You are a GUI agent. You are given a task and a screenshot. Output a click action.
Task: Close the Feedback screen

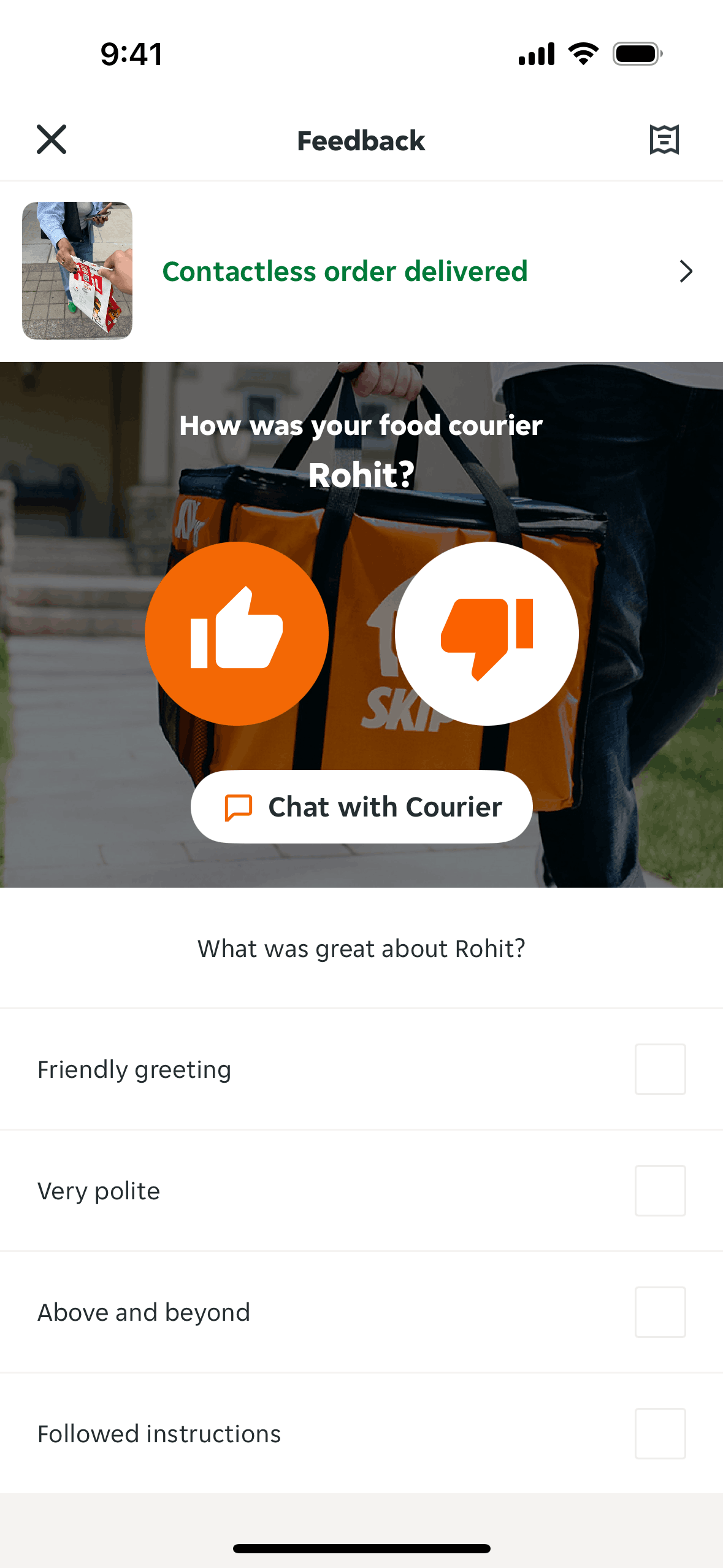point(52,140)
